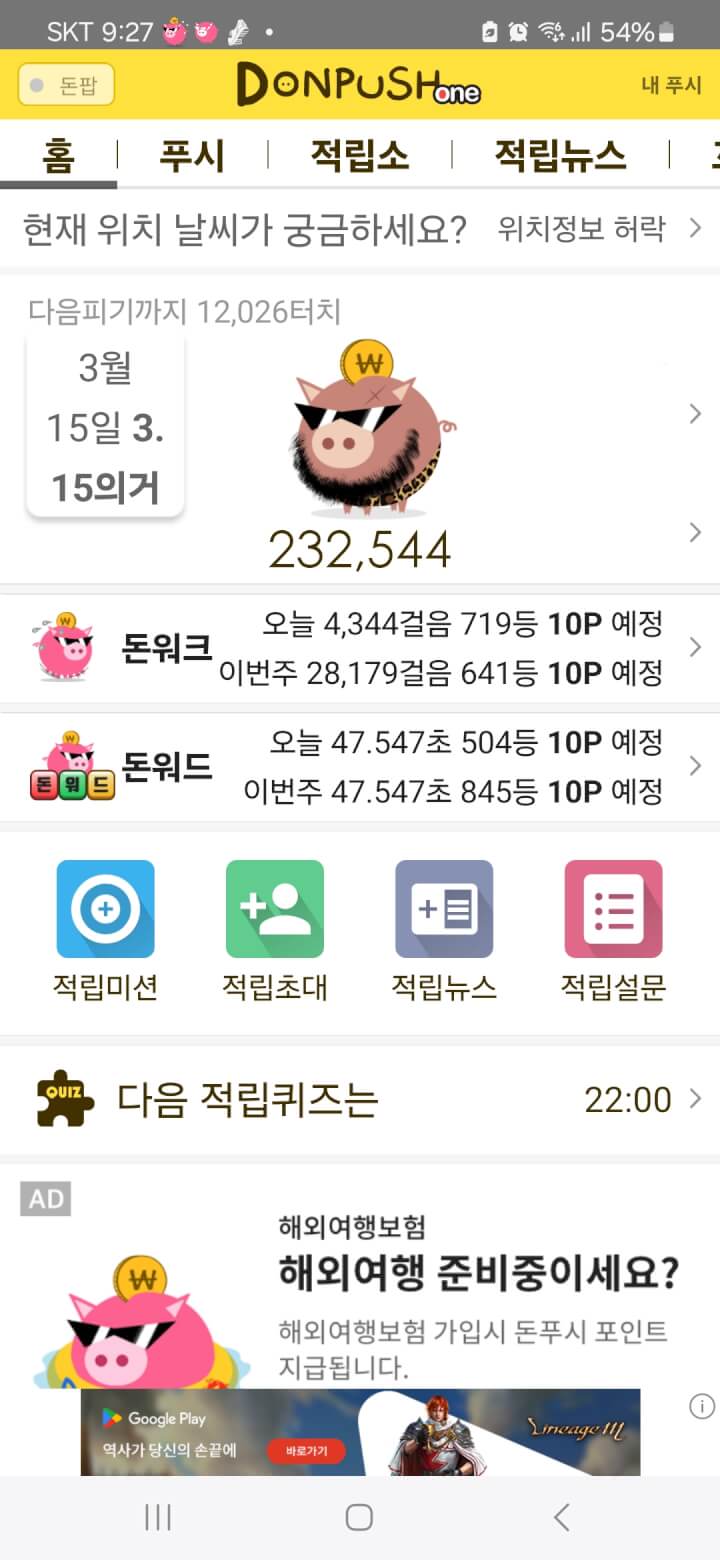Tap the piggy bank character
This screenshot has width=720, height=1560.
365,430
